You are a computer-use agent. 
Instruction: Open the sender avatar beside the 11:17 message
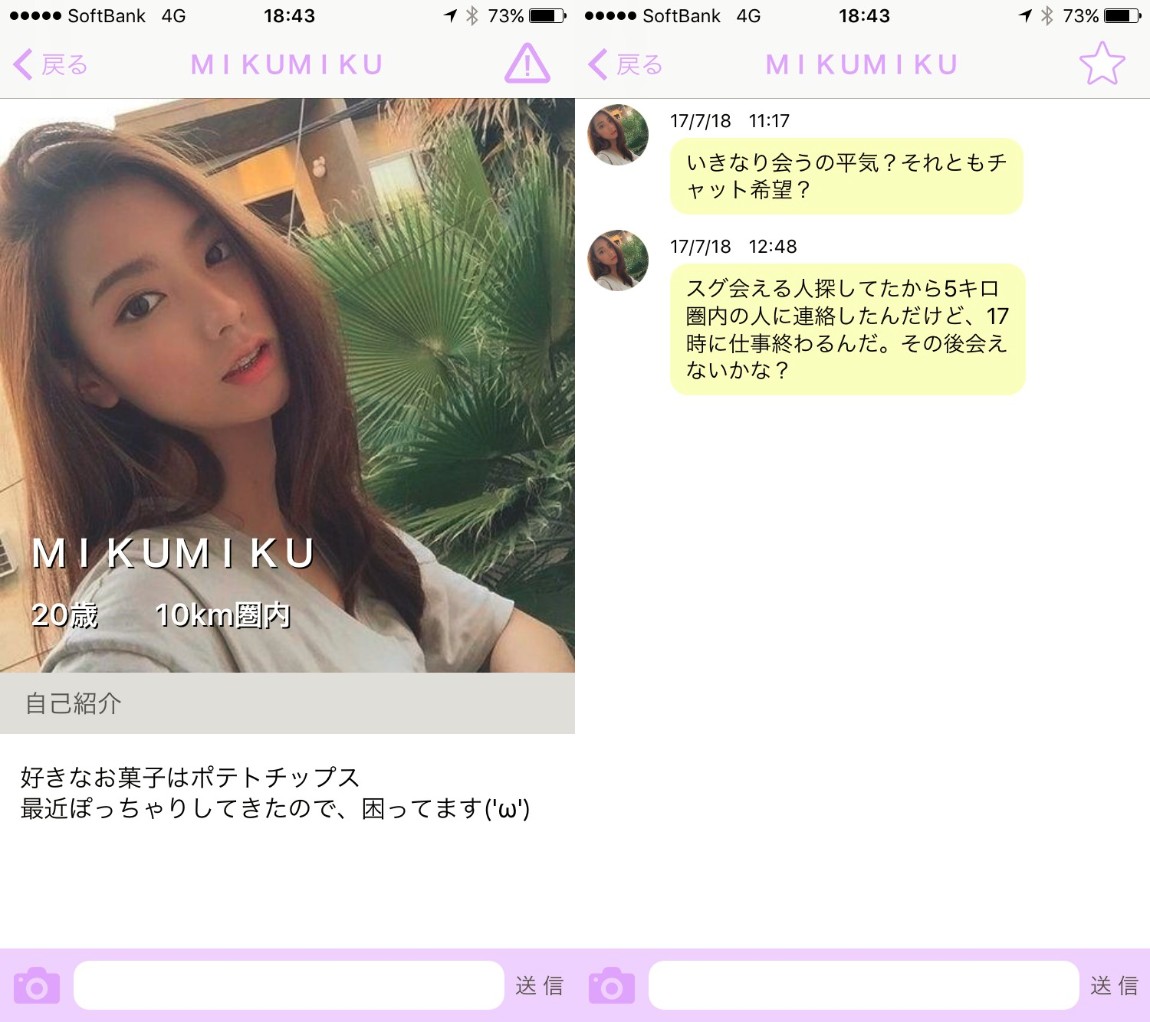(618, 135)
